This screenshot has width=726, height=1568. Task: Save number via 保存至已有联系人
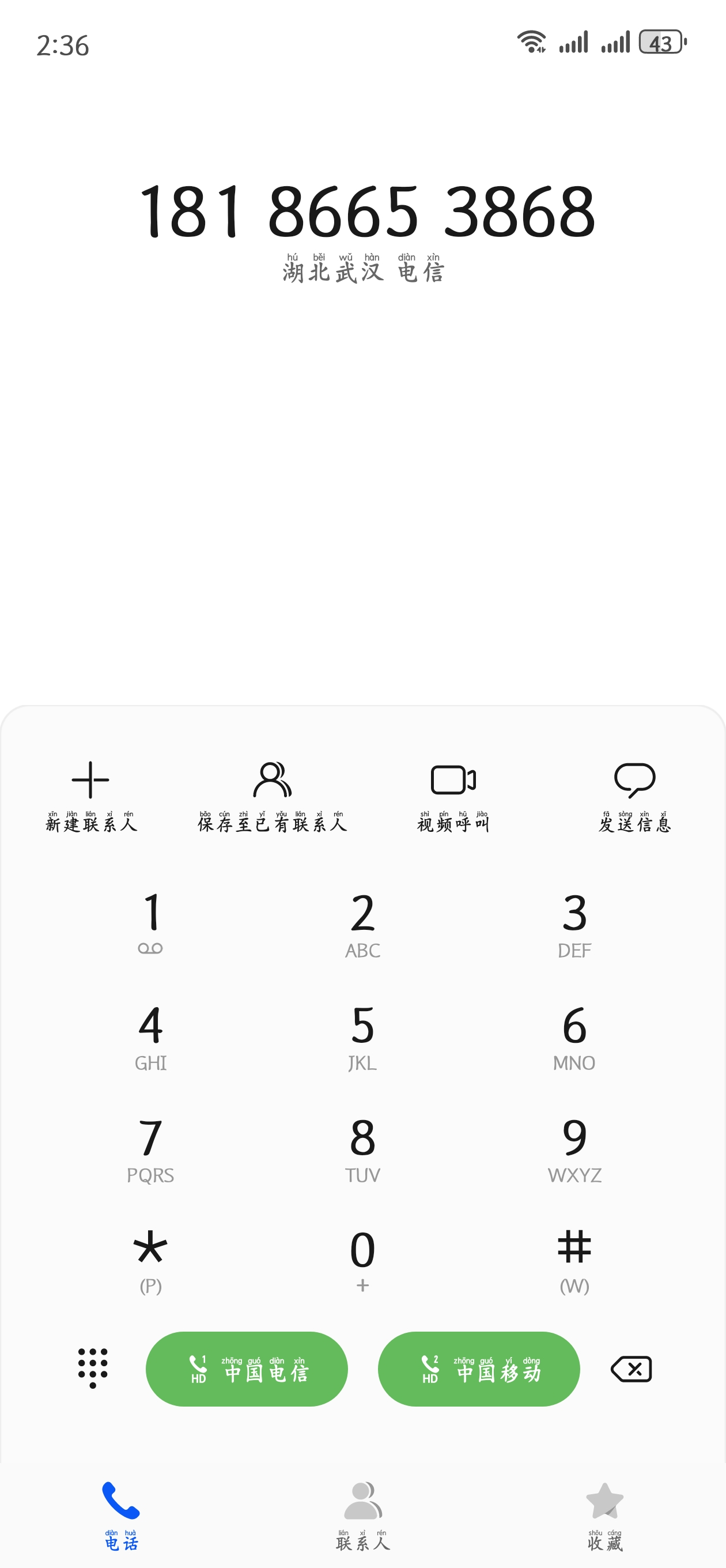click(272, 796)
